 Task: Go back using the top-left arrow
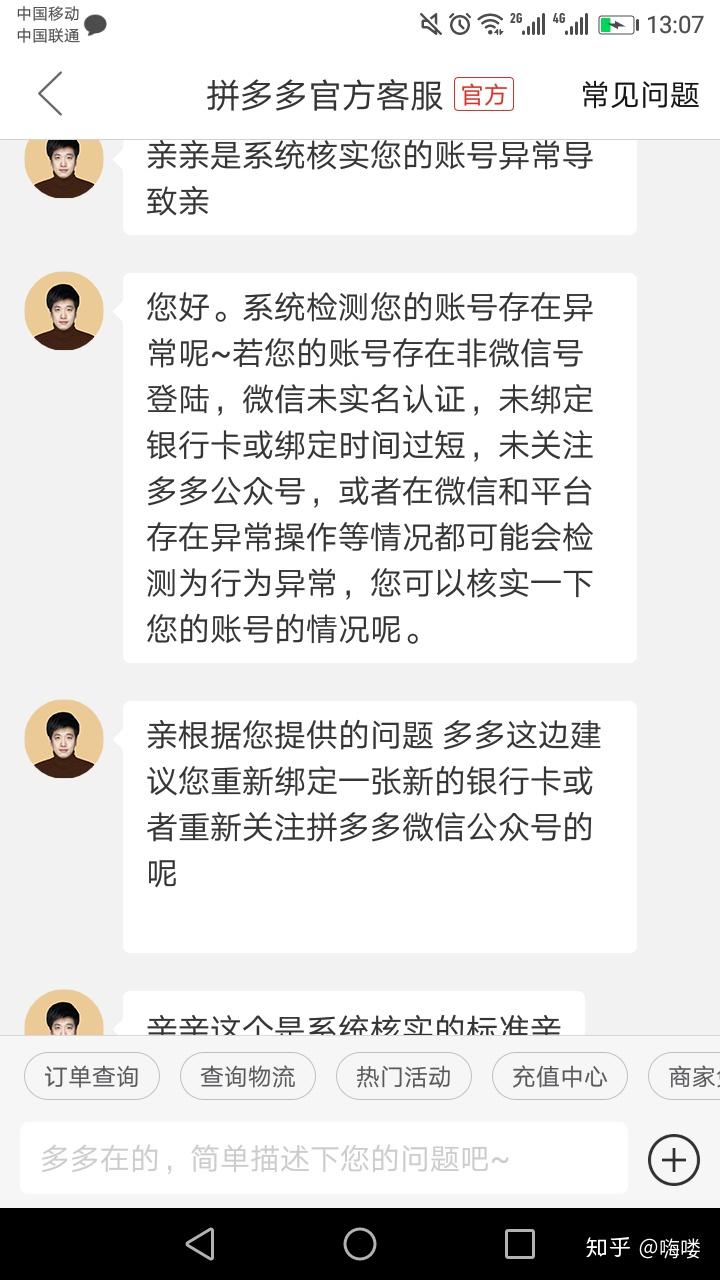[x=50, y=94]
